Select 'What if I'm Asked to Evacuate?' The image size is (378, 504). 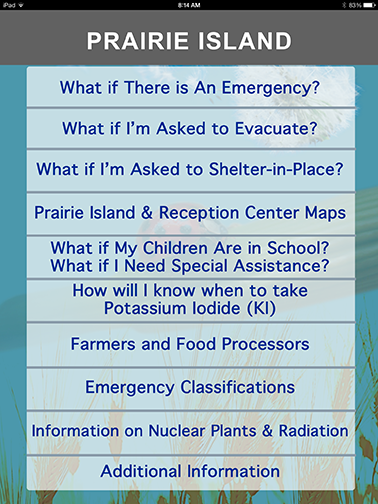(x=191, y=129)
